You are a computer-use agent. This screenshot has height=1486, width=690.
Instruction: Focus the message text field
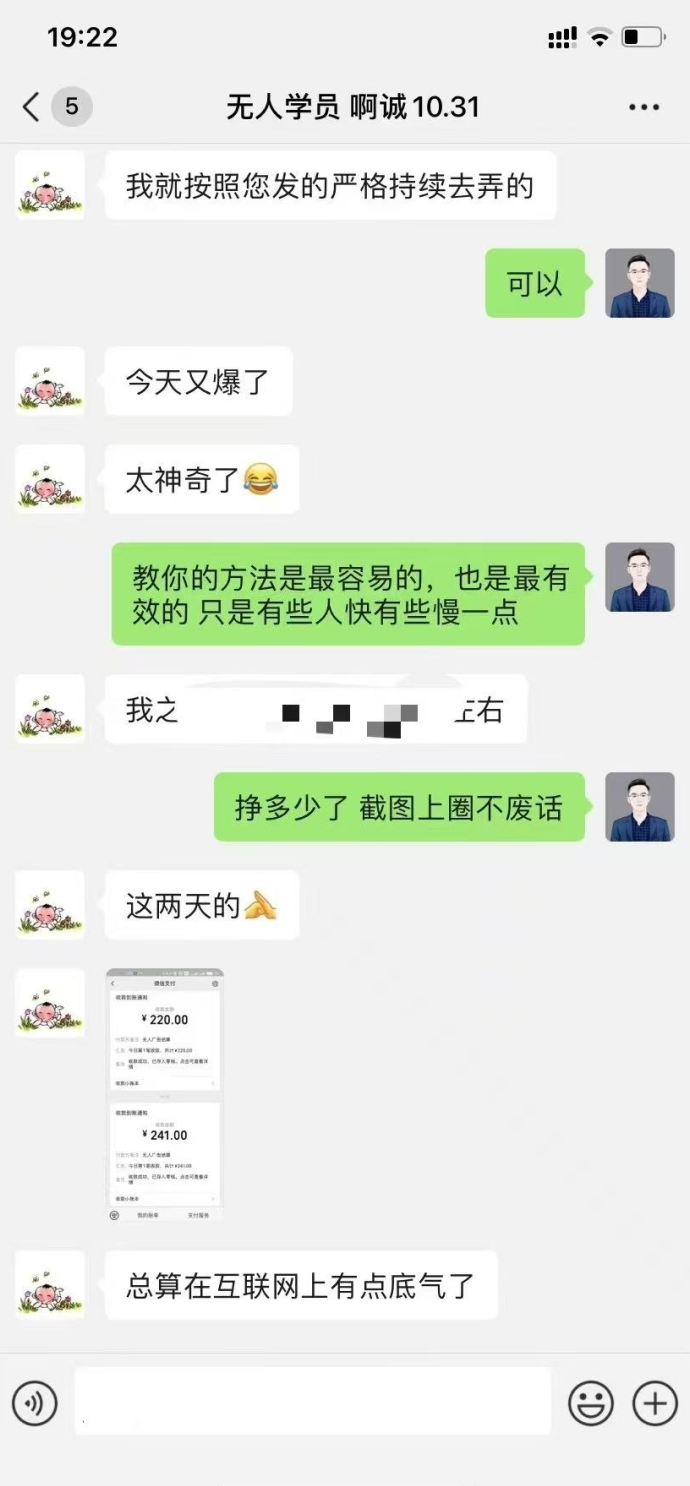(312, 1402)
